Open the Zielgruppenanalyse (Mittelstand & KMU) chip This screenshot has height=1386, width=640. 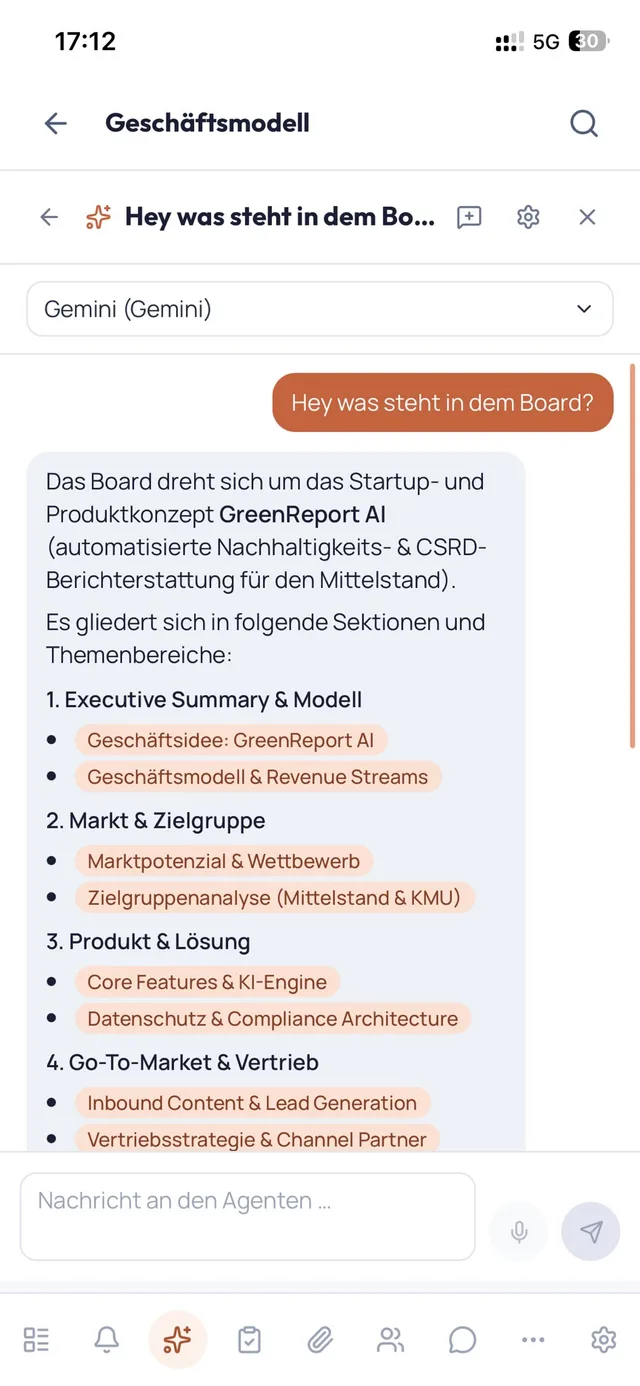pos(274,898)
